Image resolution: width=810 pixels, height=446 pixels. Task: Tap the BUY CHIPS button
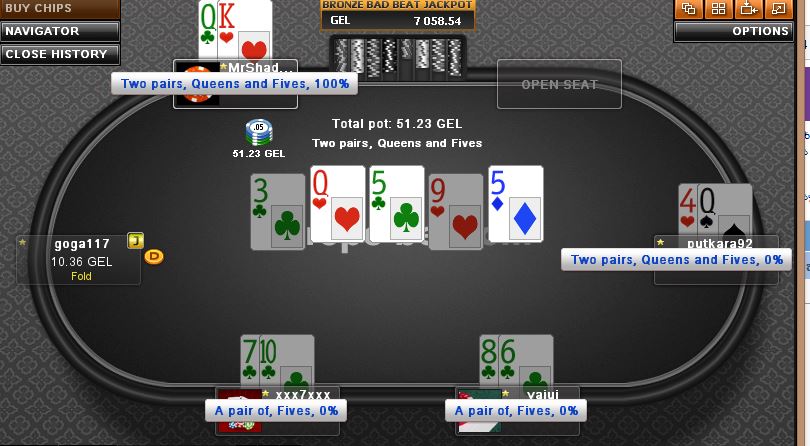pyautogui.click(x=58, y=9)
